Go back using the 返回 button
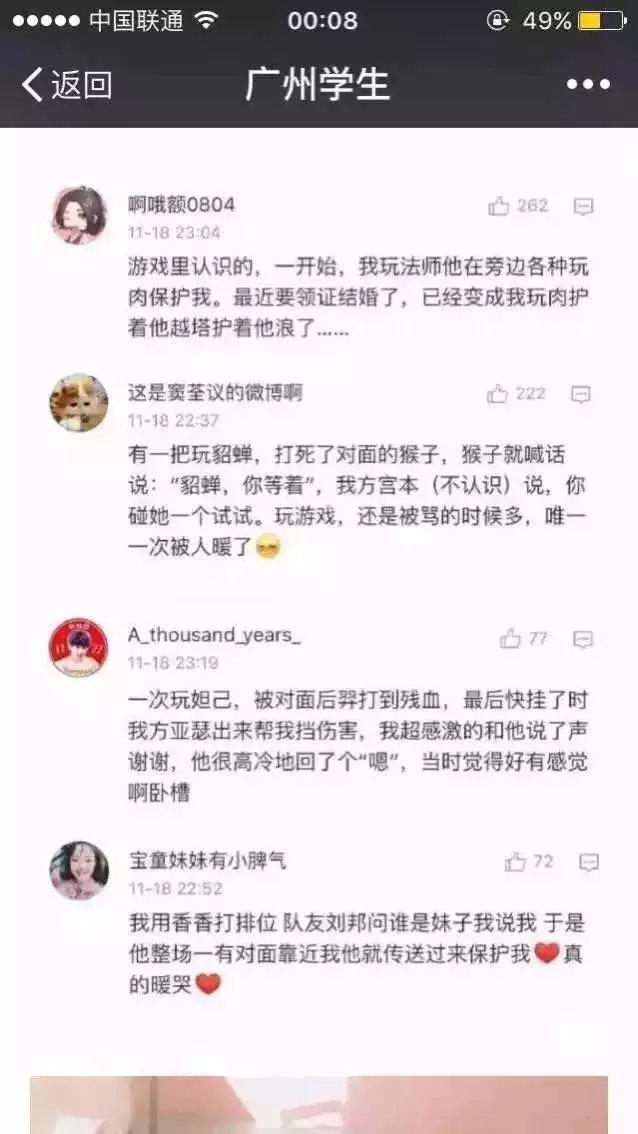This screenshot has width=638, height=1134. [67, 85]
